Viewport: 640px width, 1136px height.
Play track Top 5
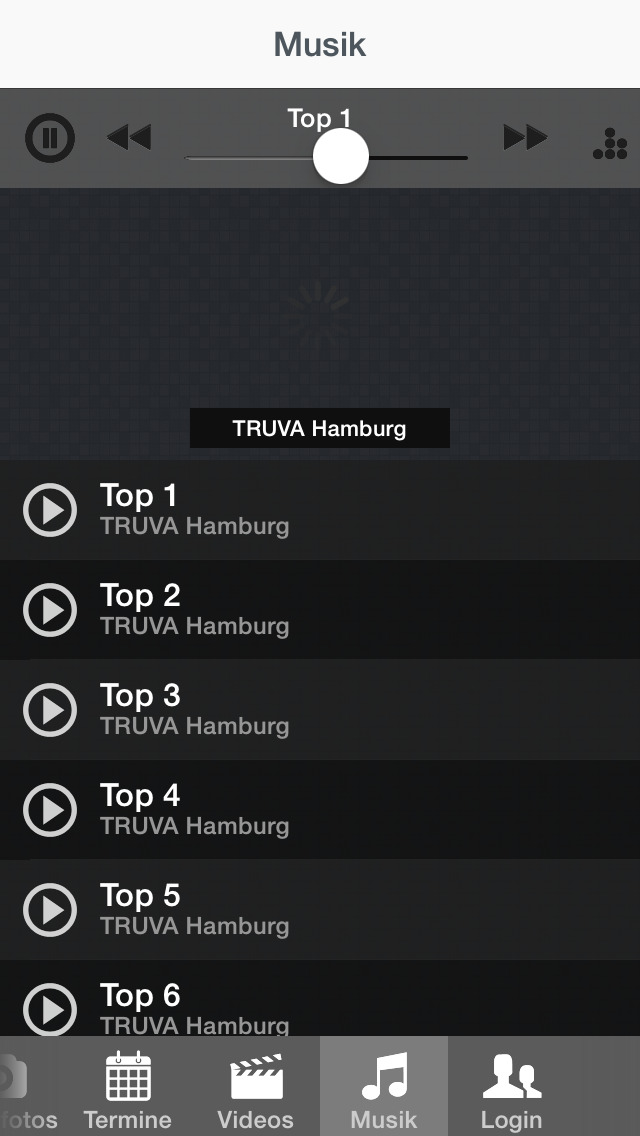click(x=320, y=910)
